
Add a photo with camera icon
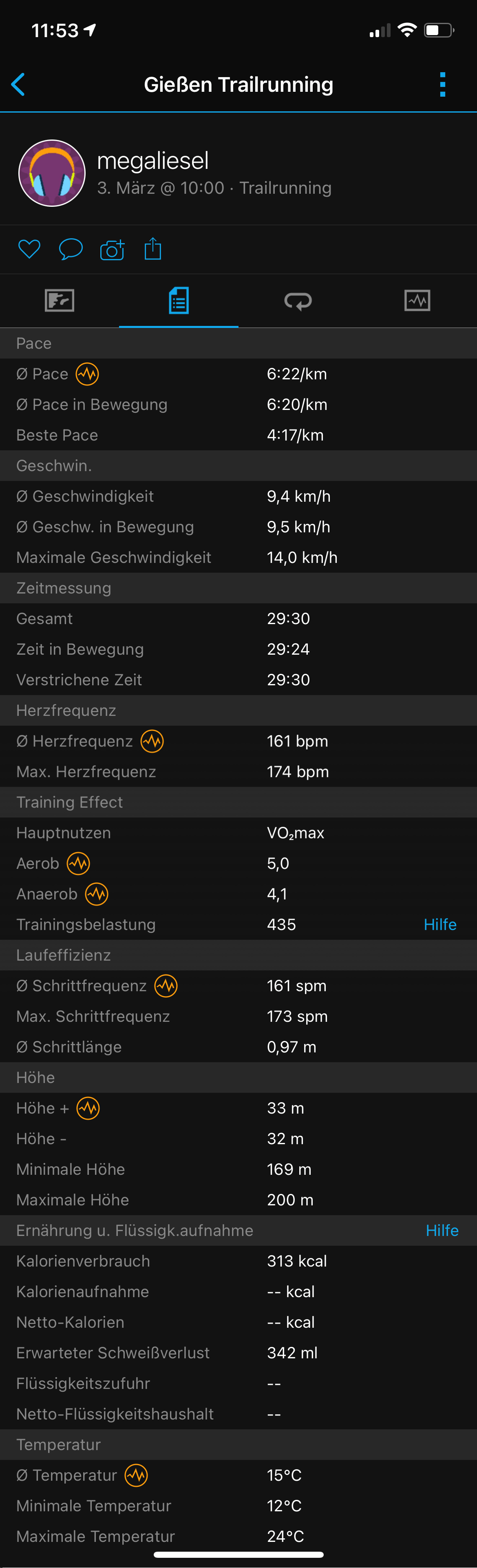pyautogui.click(x=112, y=250)
